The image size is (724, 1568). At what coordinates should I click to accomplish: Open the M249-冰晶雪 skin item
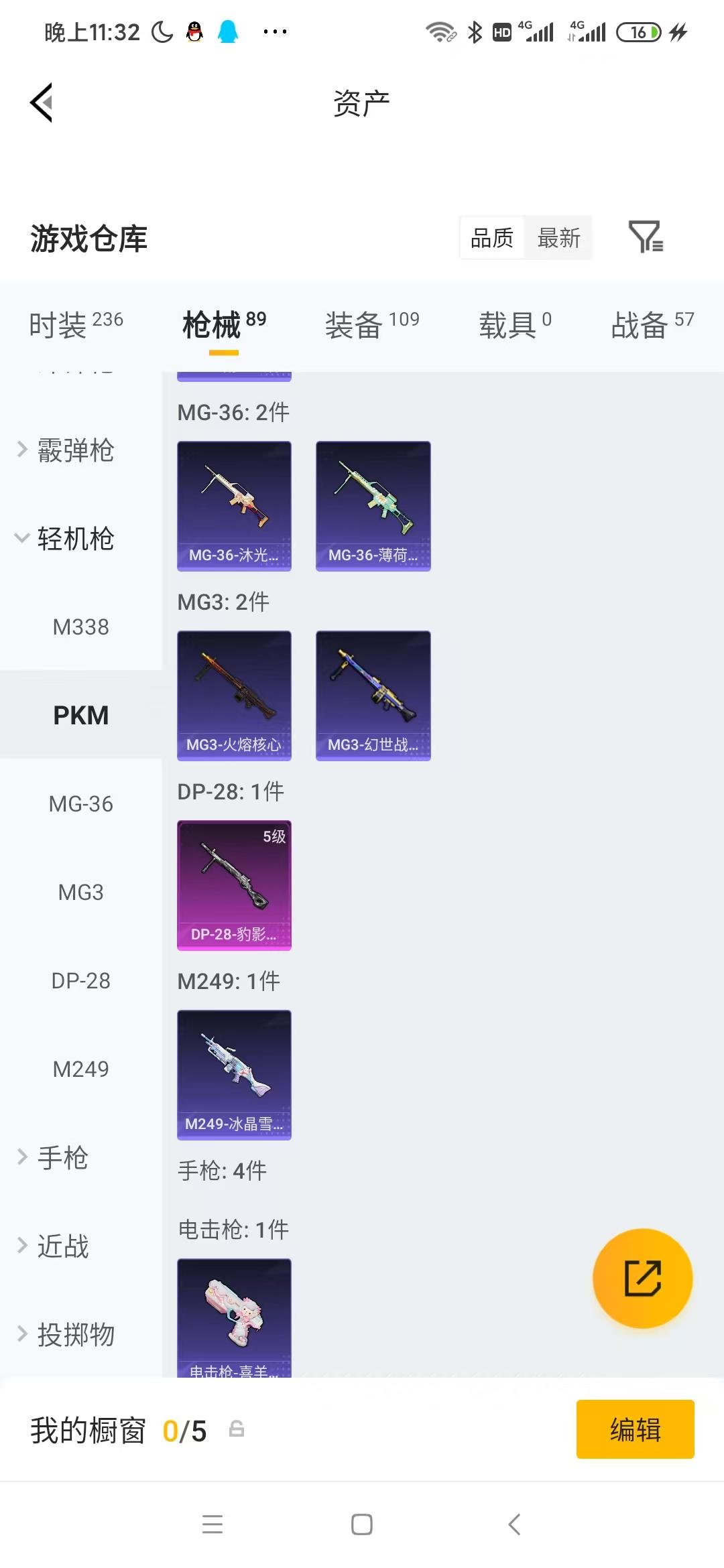click(234, 1075)
